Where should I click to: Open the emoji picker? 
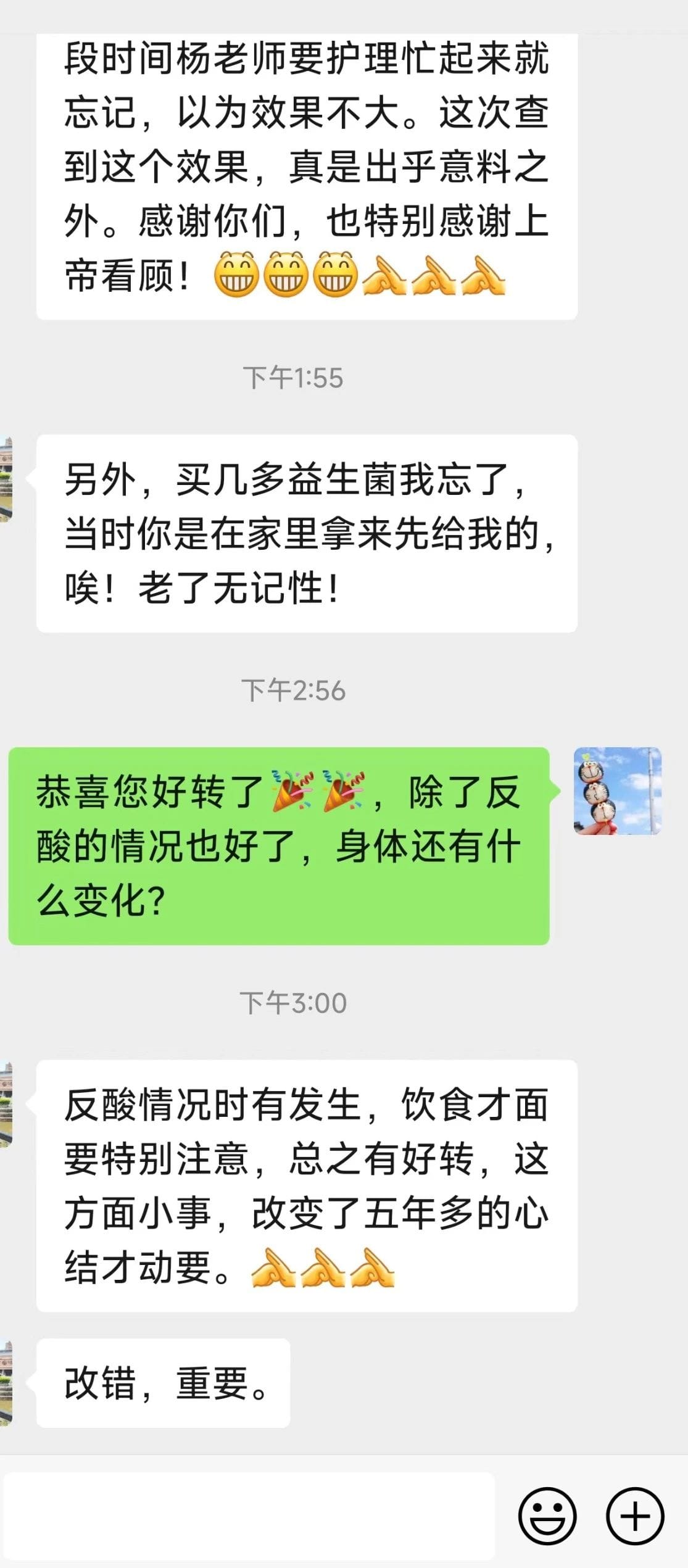[x=547, y=1516]
